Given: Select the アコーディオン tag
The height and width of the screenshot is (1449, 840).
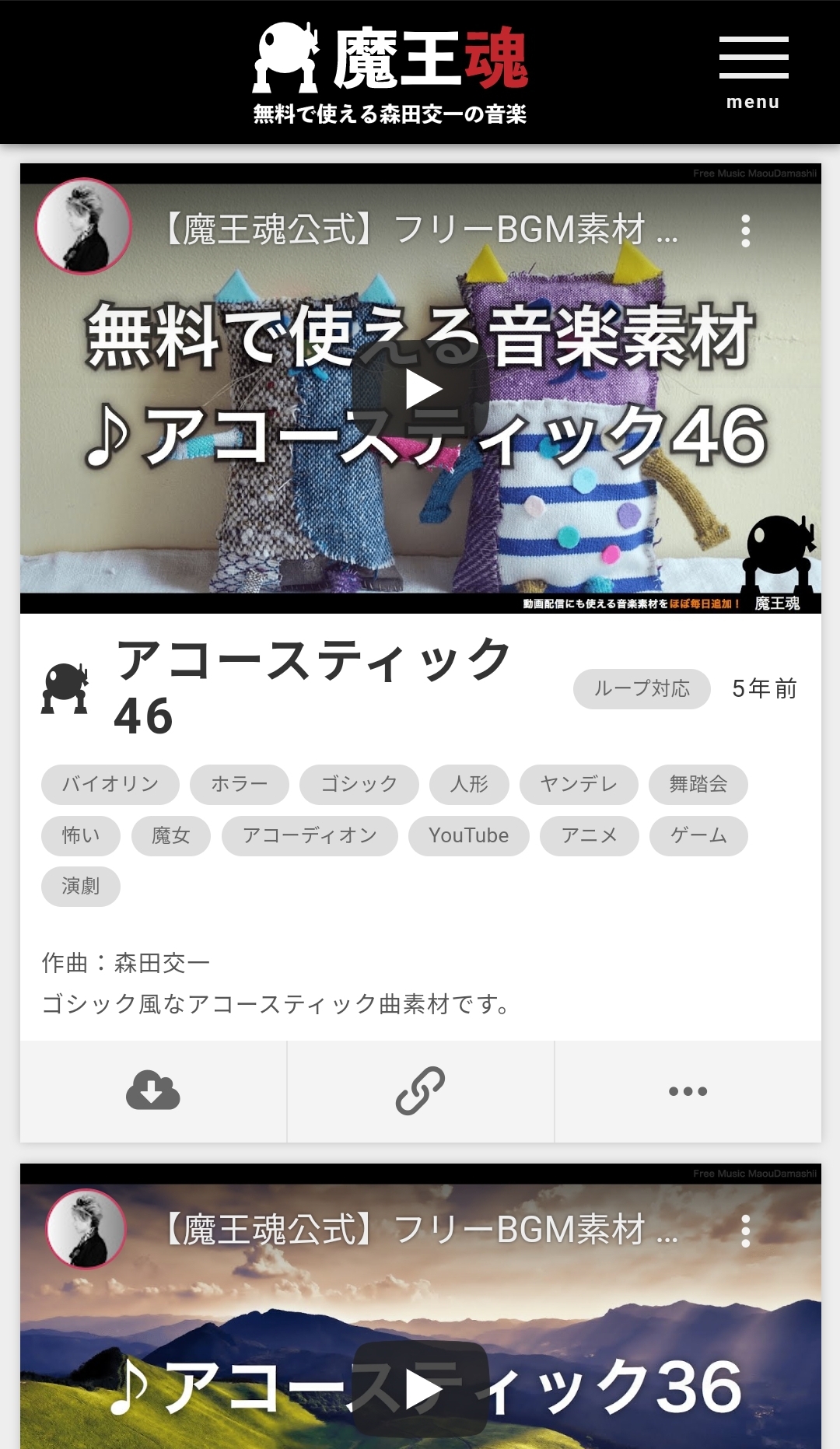Looking at the screenshot, I should pos(310,835).
